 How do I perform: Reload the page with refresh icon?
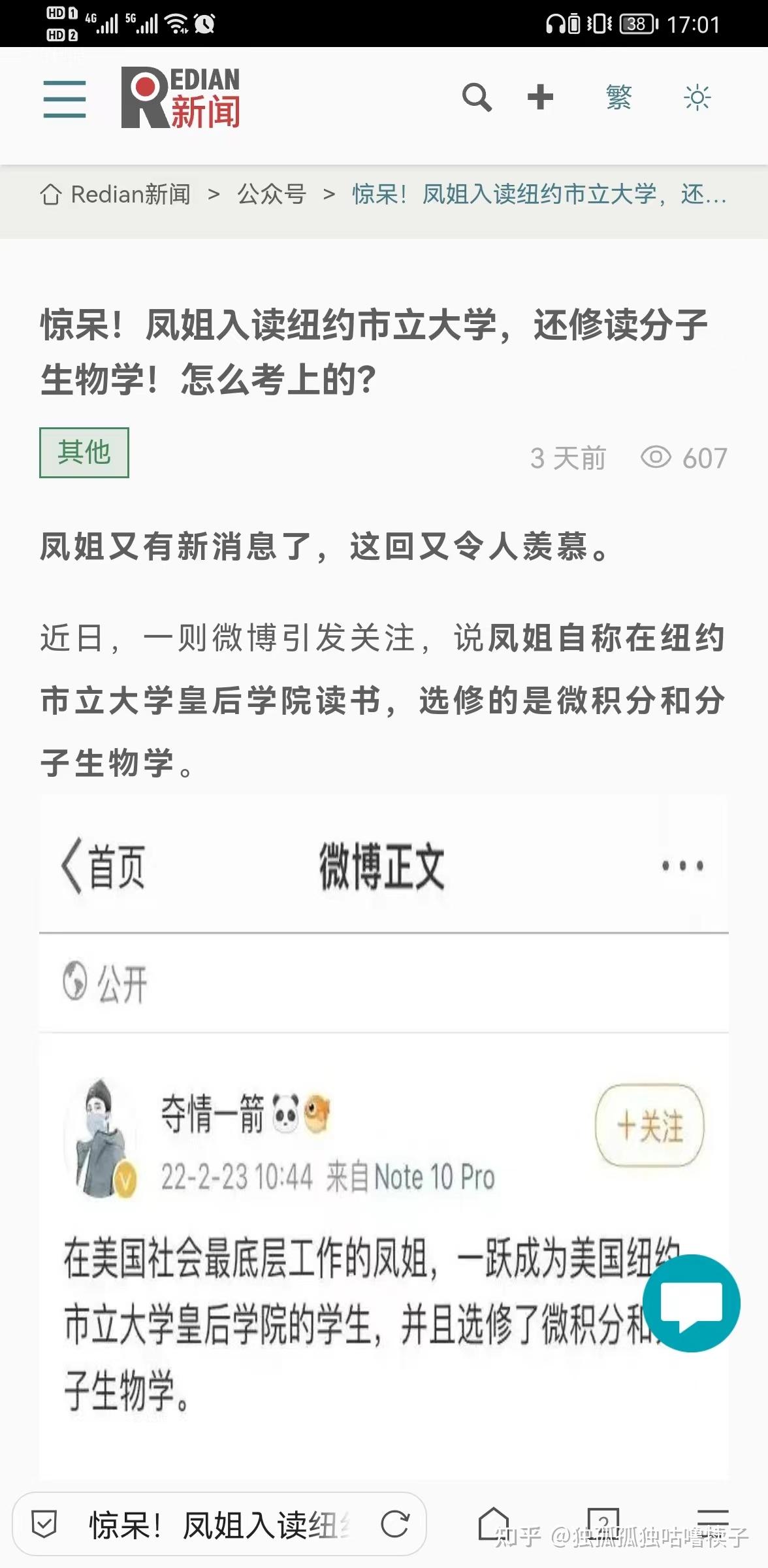[x=395, y=1525]
